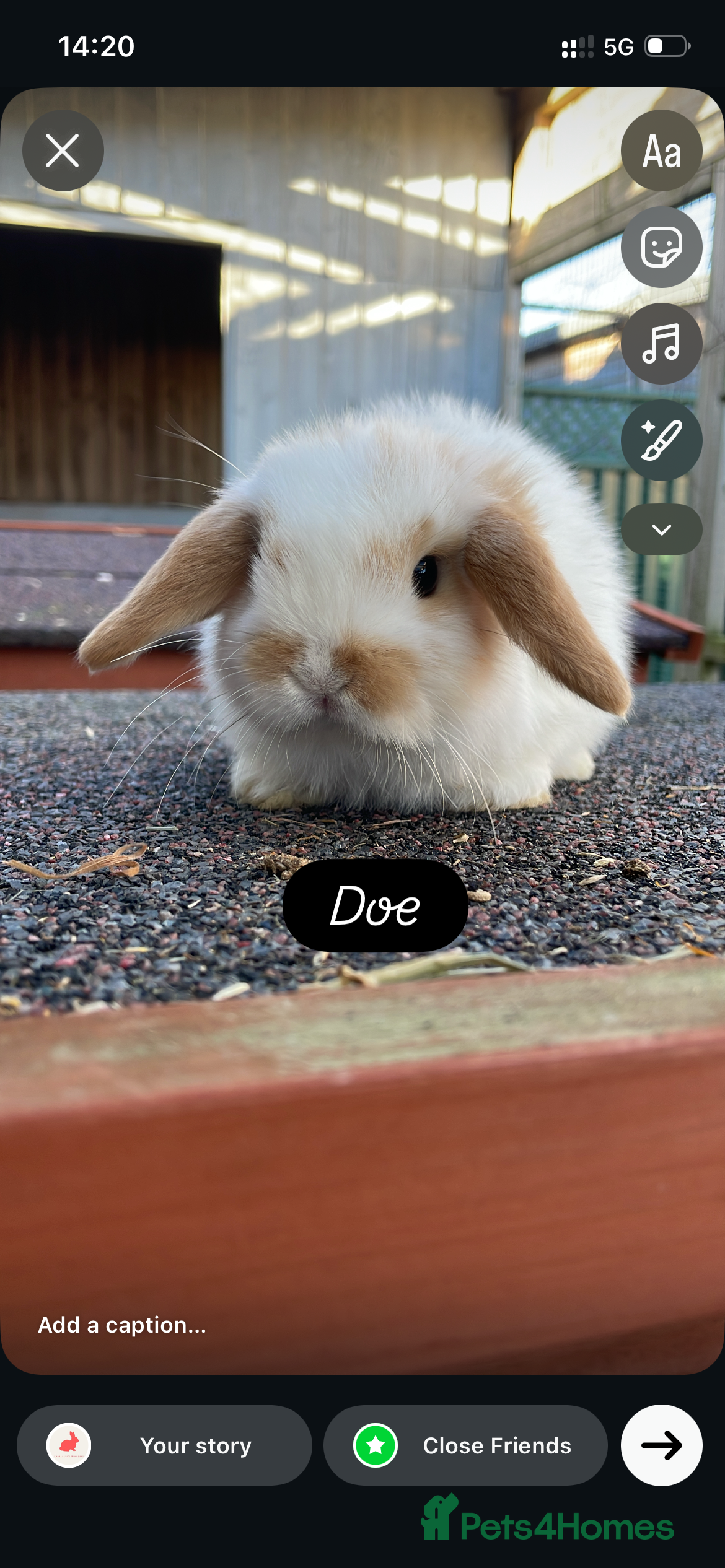Screen dimensions: 725x1568
Task: Expand more editing options with the chevron
Action: point(661,530)
